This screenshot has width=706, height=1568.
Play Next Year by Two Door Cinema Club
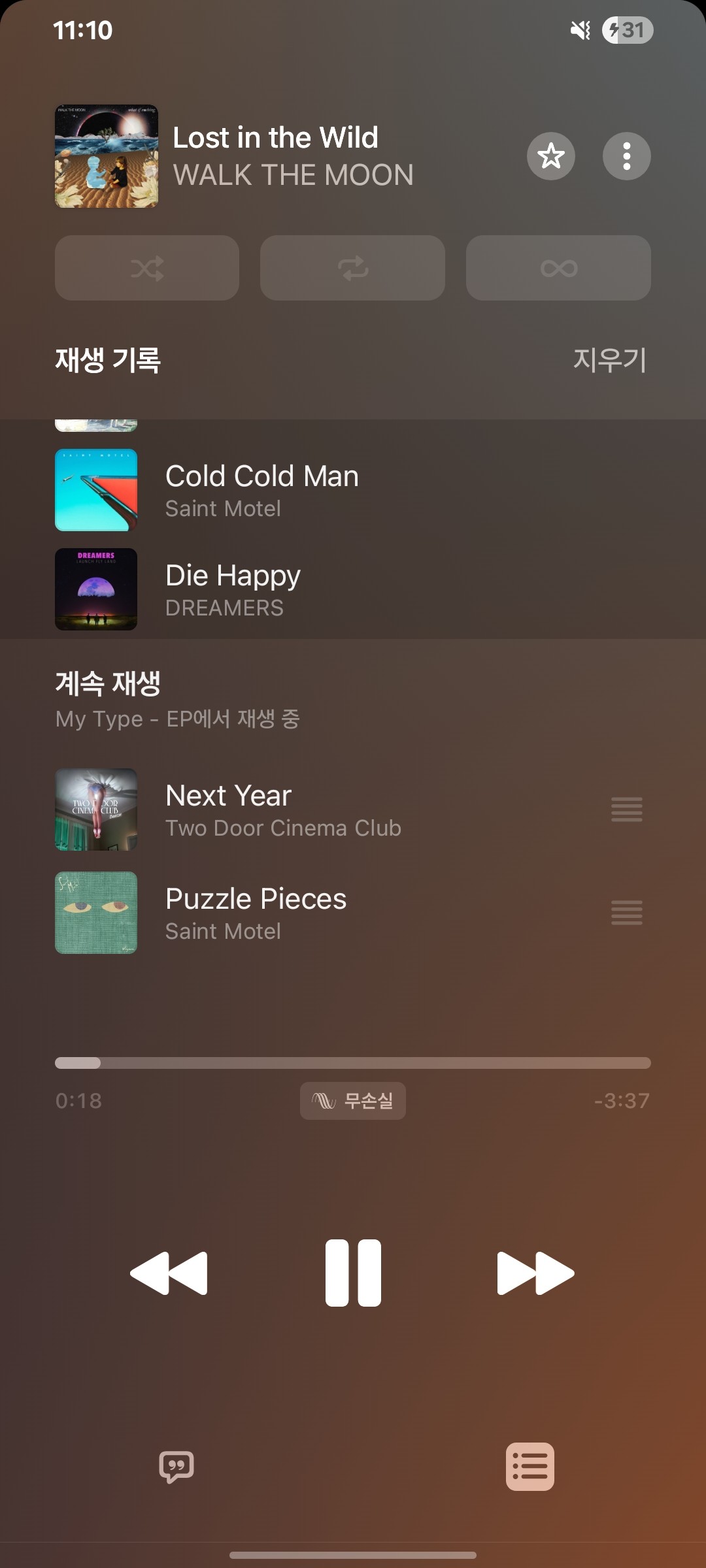283,809
